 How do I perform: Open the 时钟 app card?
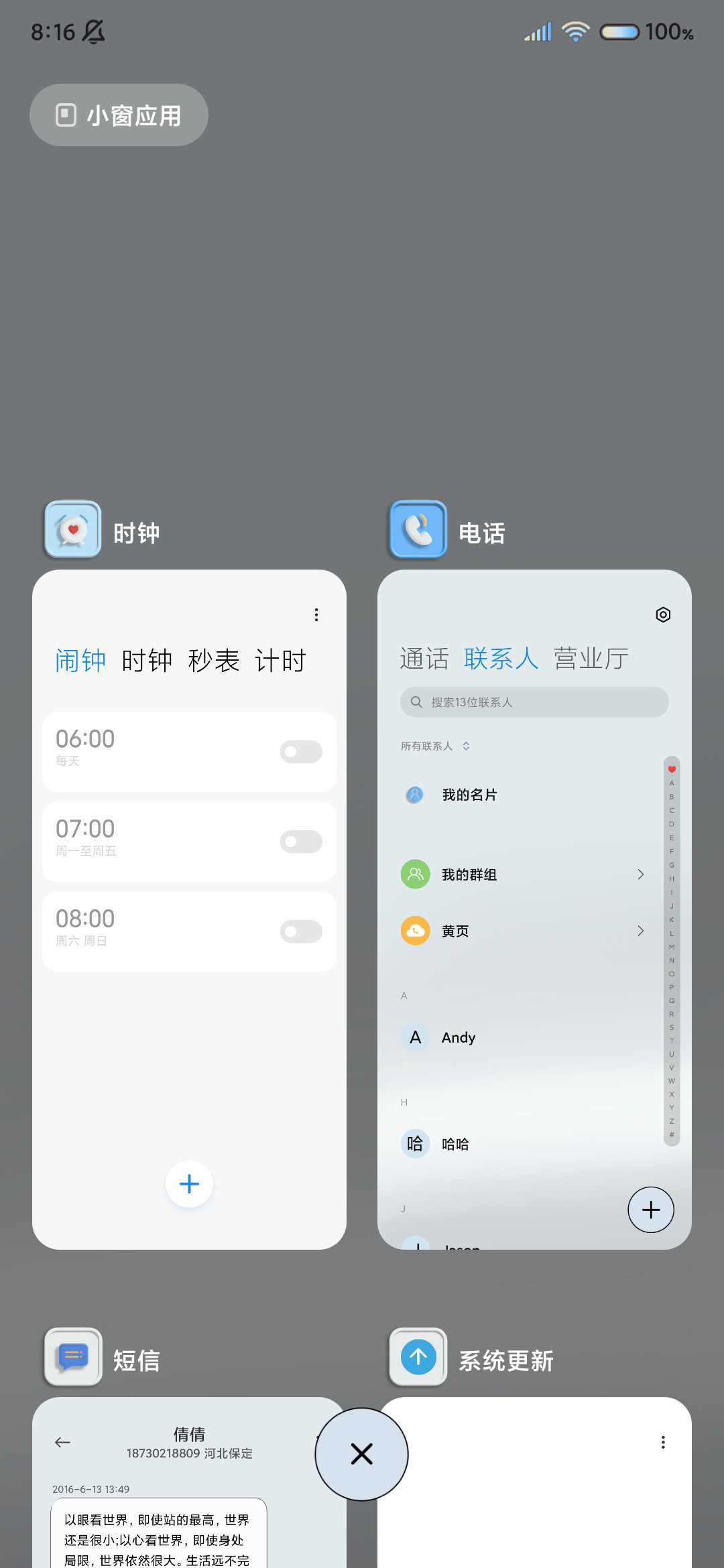pos(189,909)
